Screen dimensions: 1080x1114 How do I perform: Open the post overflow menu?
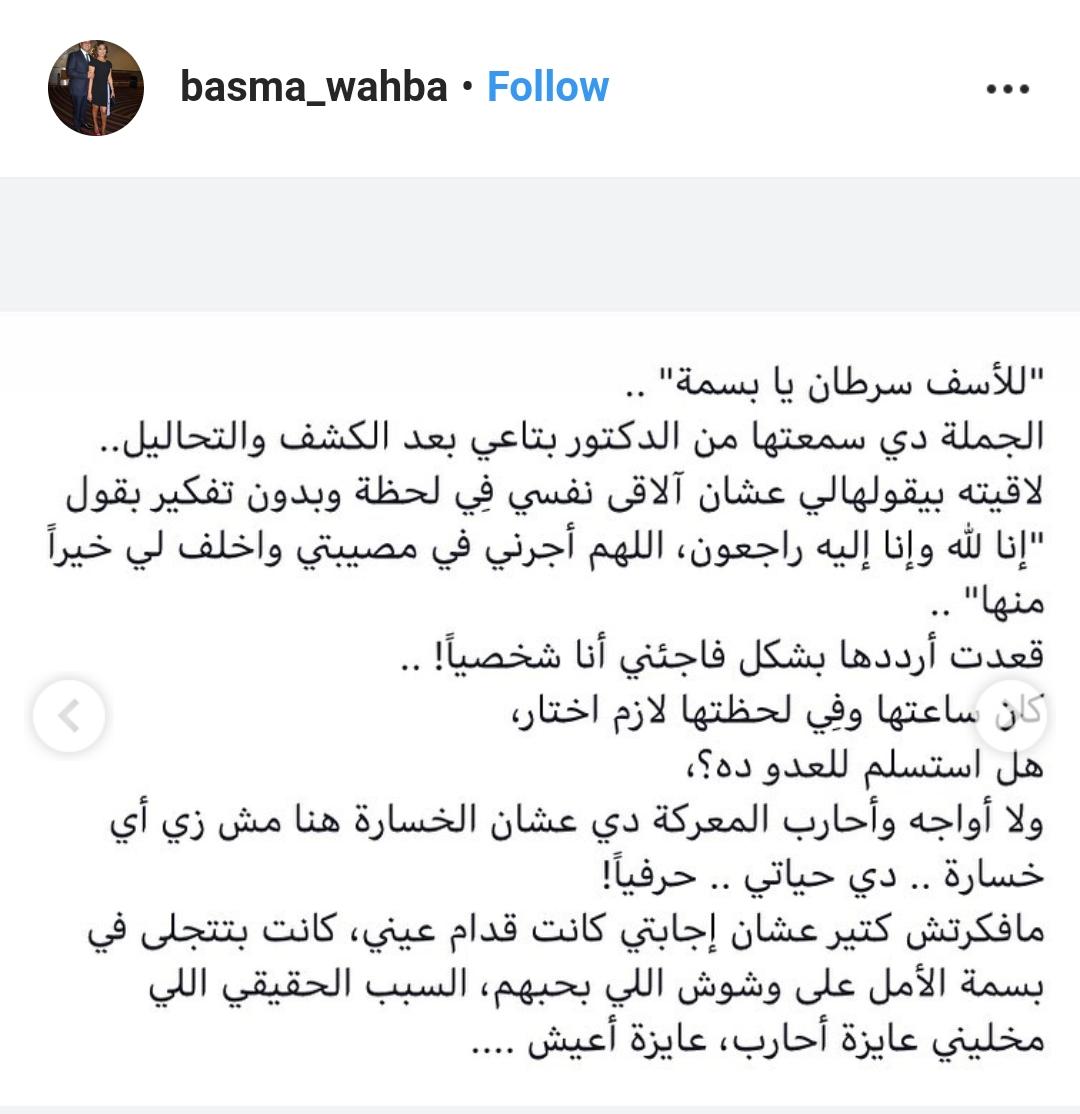1007,89
